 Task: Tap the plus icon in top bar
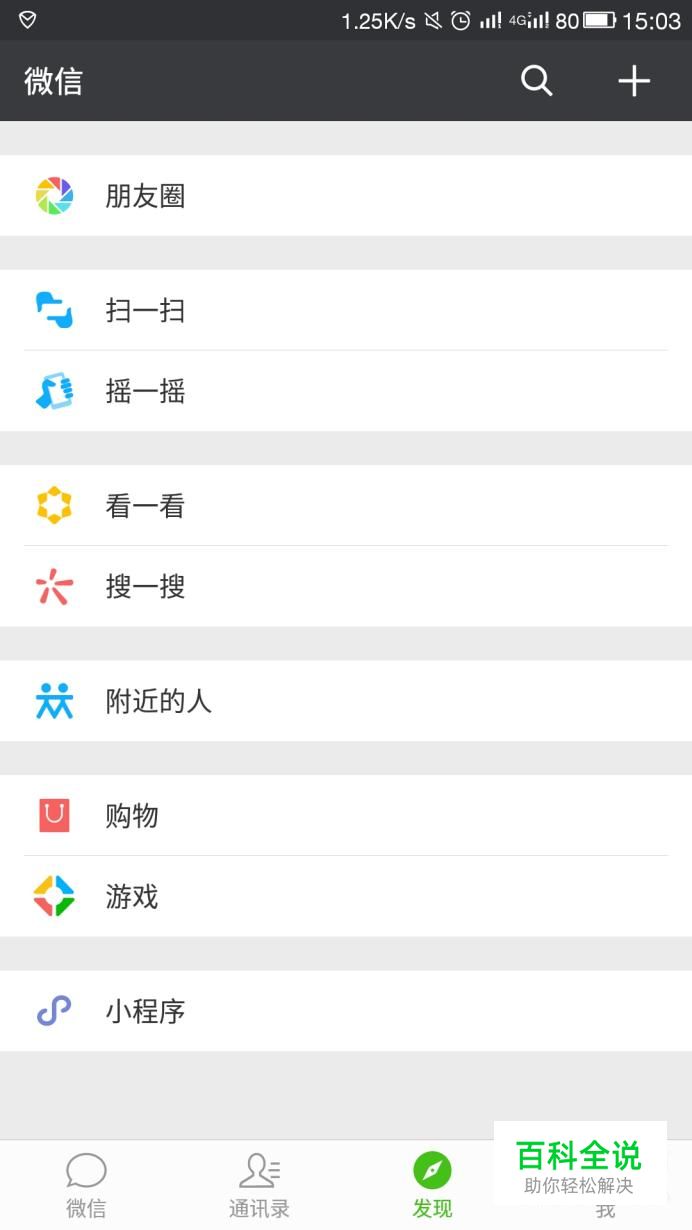click(x=634, y=81)
